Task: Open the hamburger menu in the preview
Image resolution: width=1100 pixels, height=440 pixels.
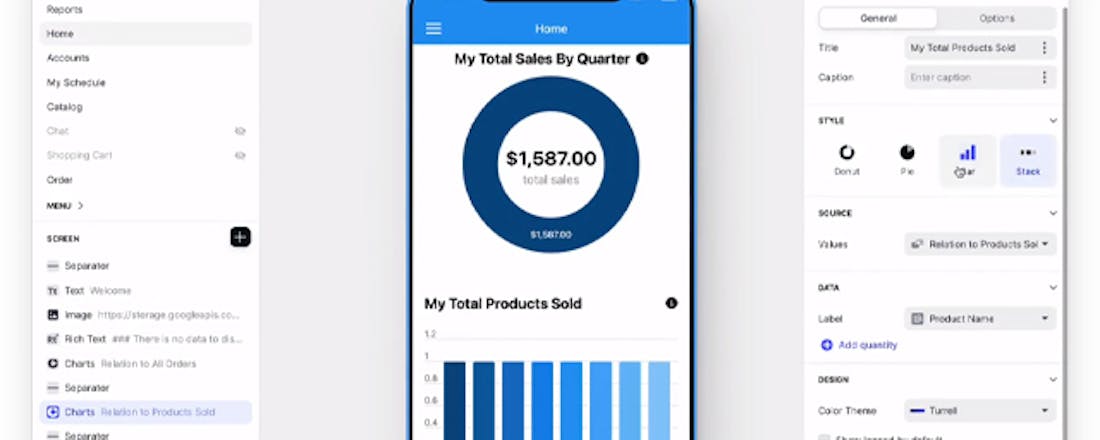Action: point(433,29)
